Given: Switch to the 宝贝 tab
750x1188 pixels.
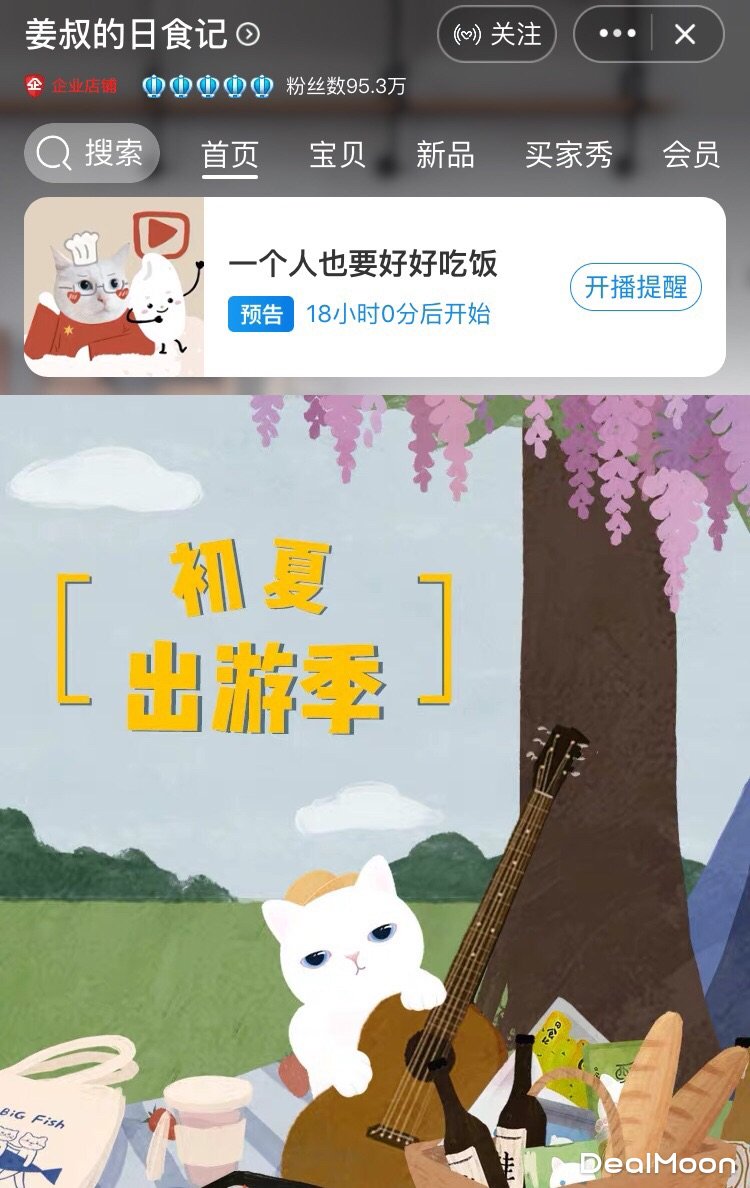Looking at the screenshot, I should (x=337, y=155).
